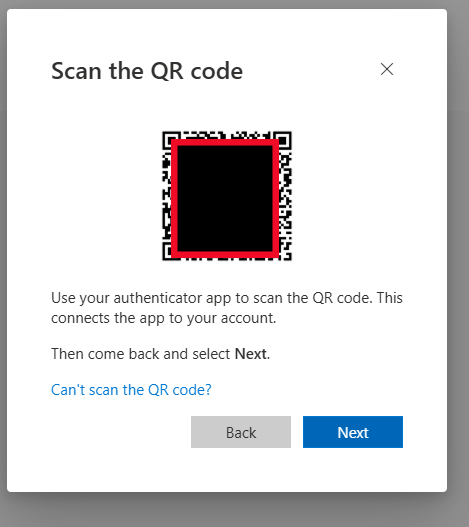Go back with the Back button
The width and height of the screenshot is (469, 527).
[241, 432]
